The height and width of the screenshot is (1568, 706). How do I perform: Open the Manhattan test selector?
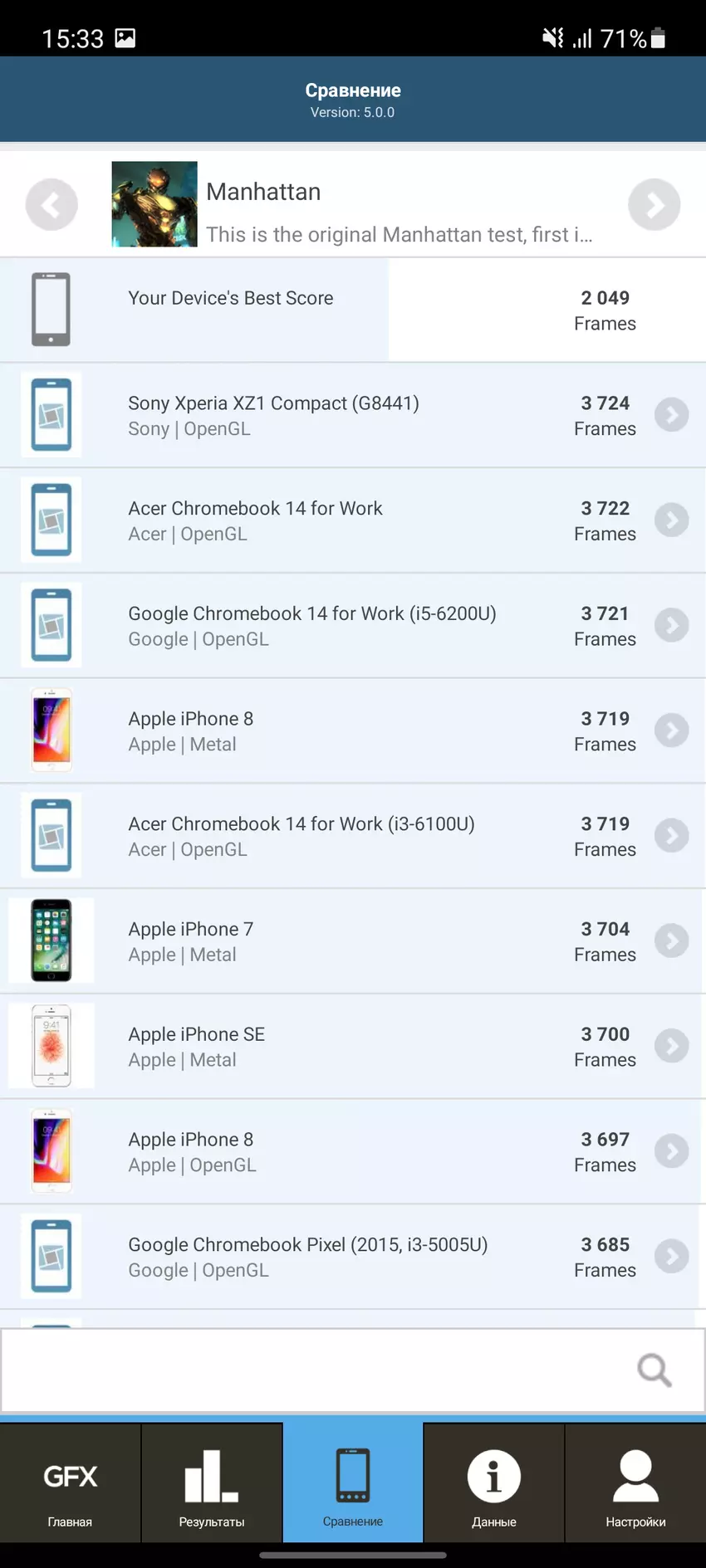tap(353, 205)
